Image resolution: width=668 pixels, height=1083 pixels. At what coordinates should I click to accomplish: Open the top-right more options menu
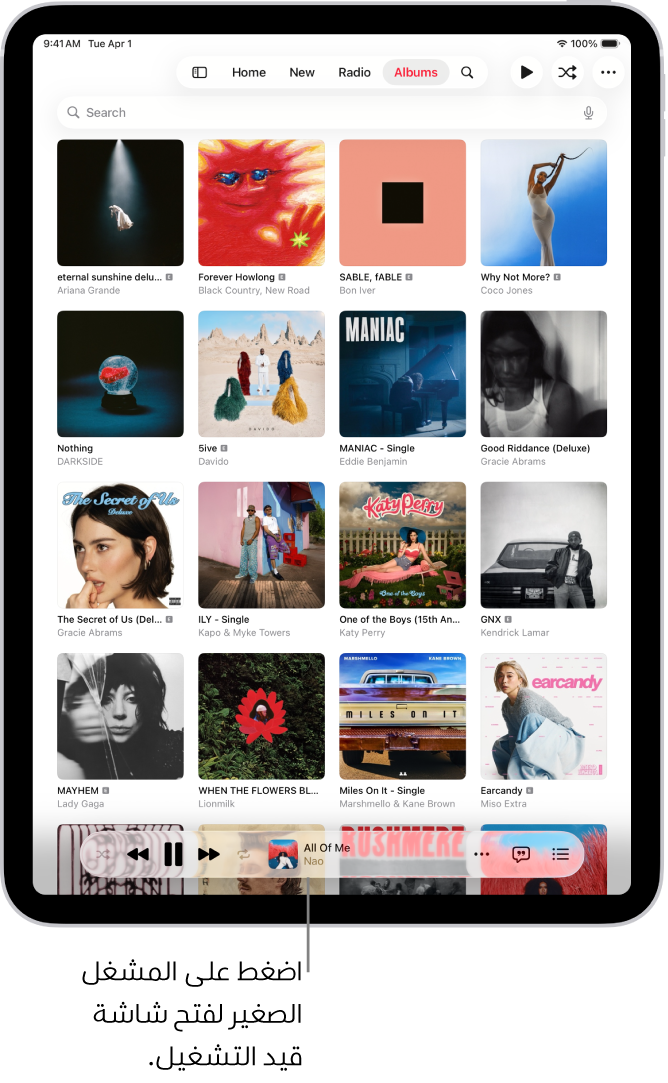pyautogui.click(x=608, y=72)
